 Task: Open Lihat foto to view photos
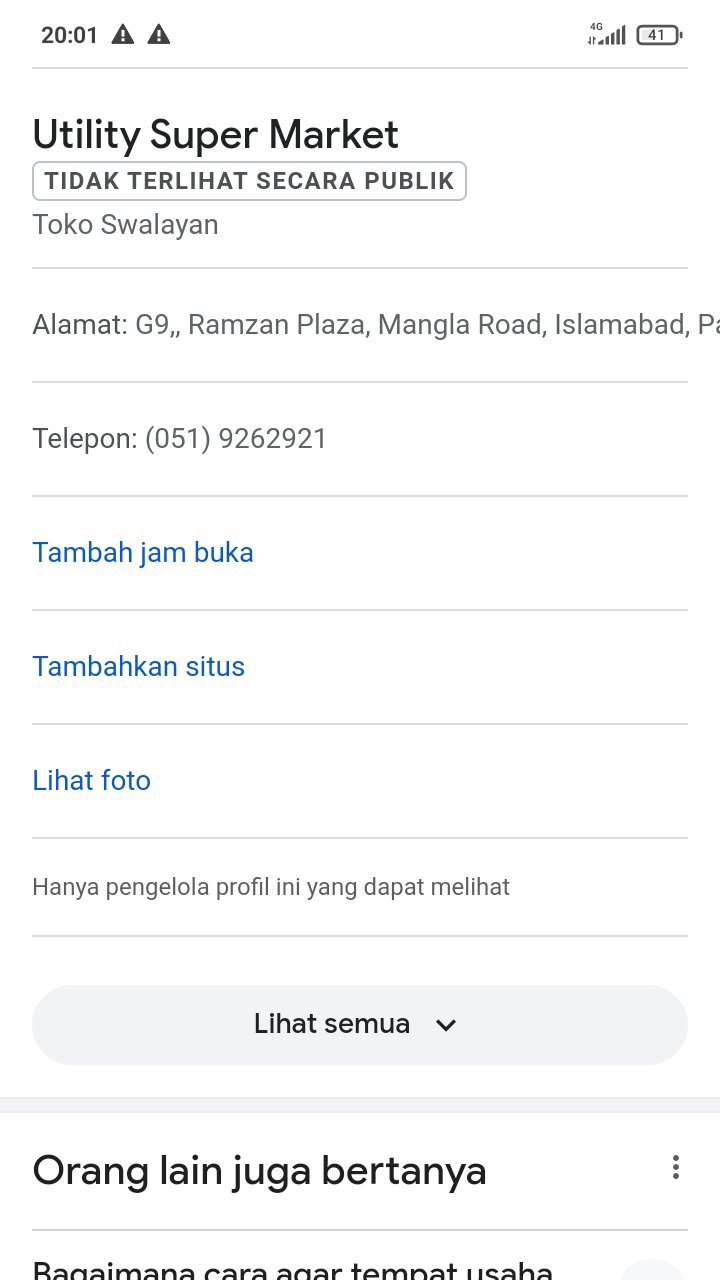tap(92, 781)
